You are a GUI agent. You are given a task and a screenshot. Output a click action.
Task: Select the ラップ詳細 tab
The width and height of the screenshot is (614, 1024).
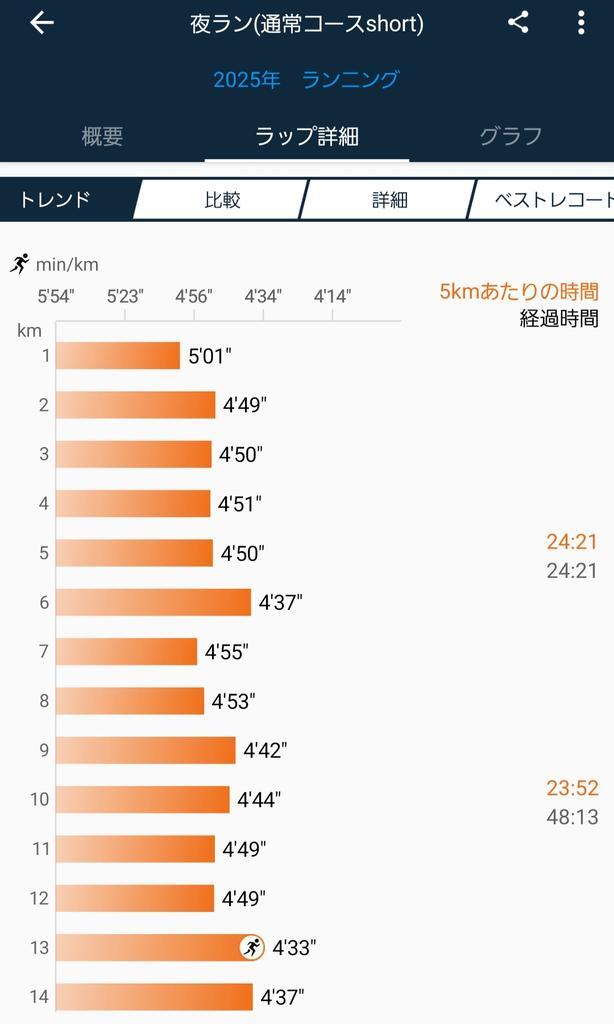307,136
